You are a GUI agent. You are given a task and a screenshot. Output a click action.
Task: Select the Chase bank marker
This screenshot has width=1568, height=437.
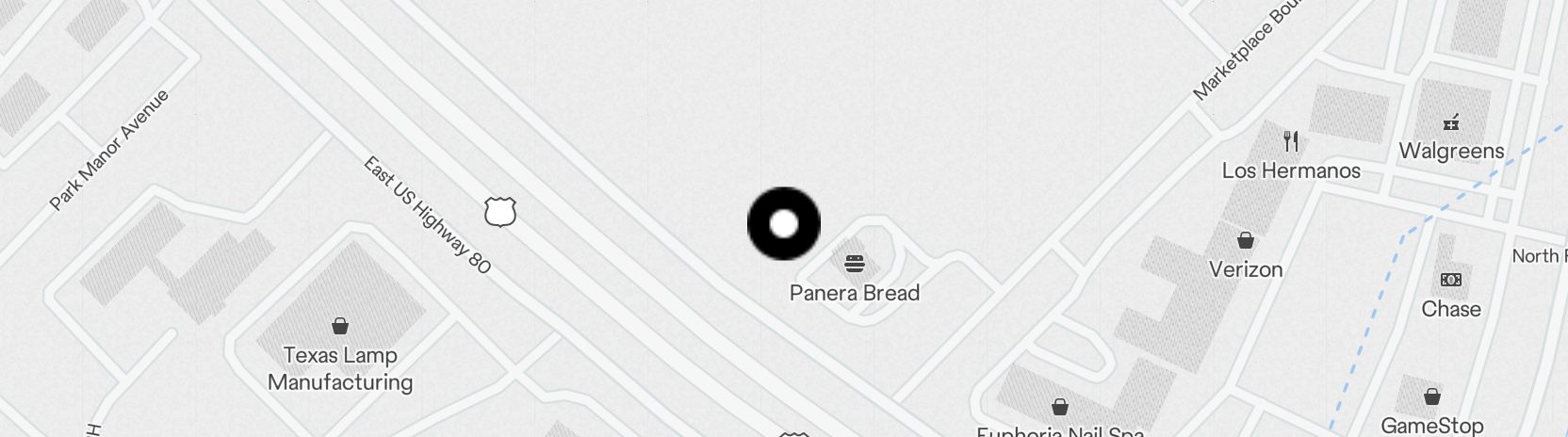(x=1451, y=280)
